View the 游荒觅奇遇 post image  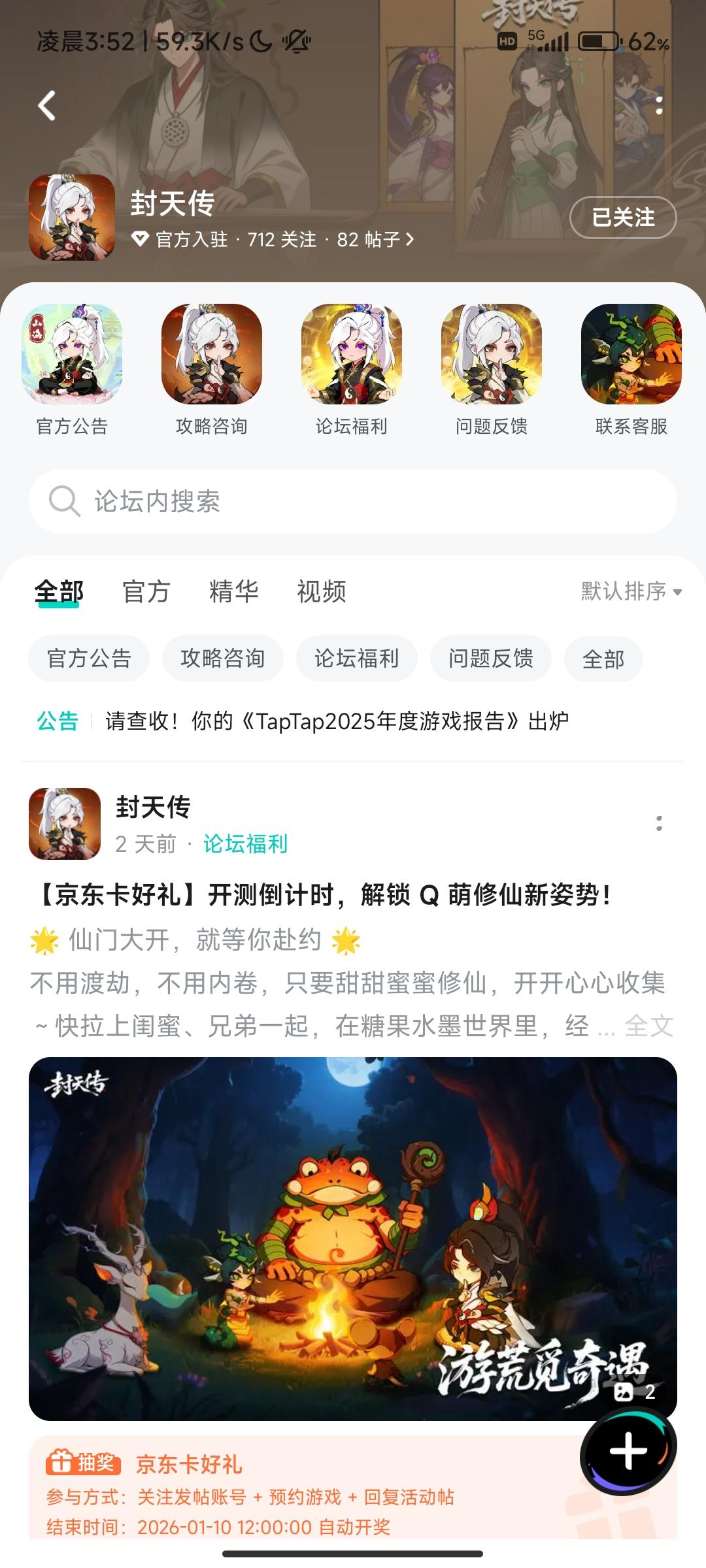[353, 1238]
